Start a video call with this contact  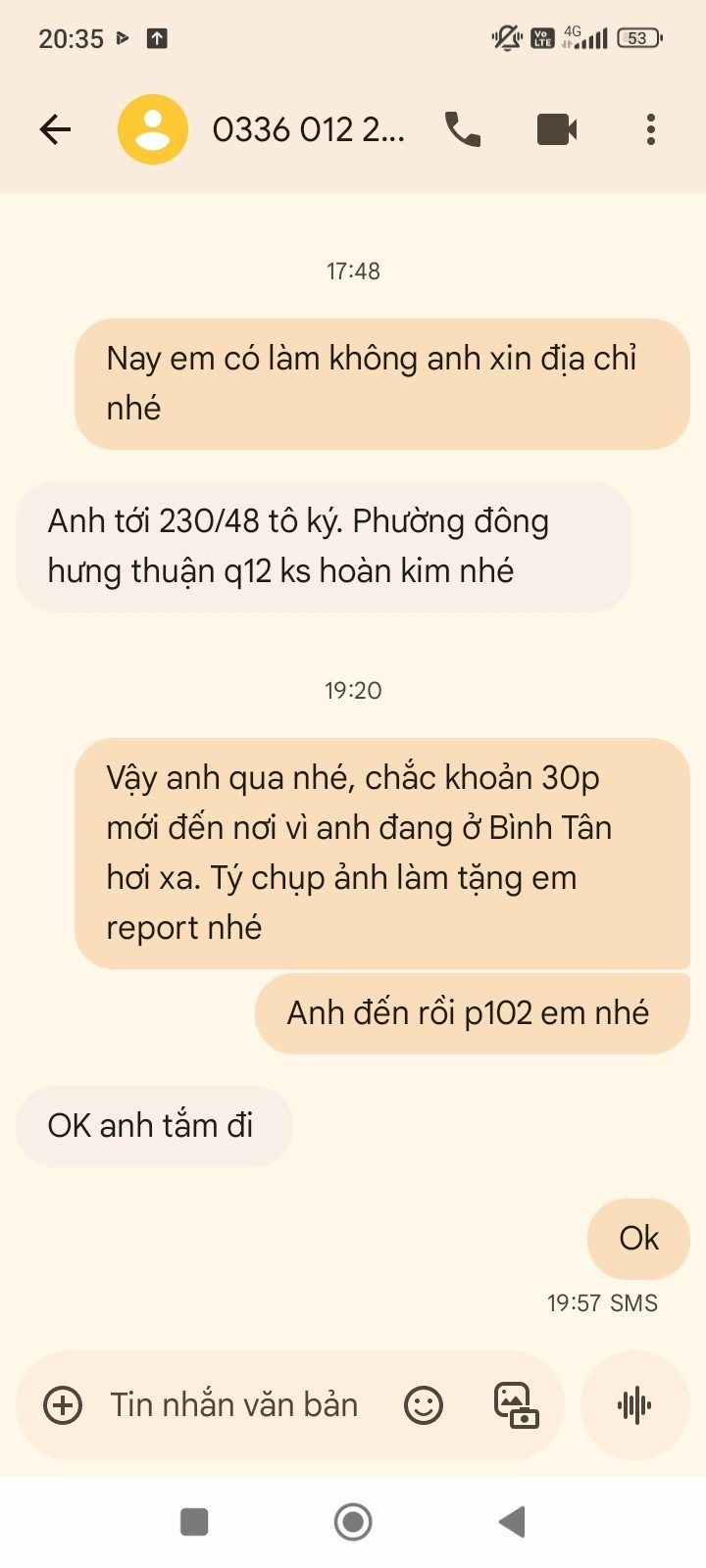557,129
